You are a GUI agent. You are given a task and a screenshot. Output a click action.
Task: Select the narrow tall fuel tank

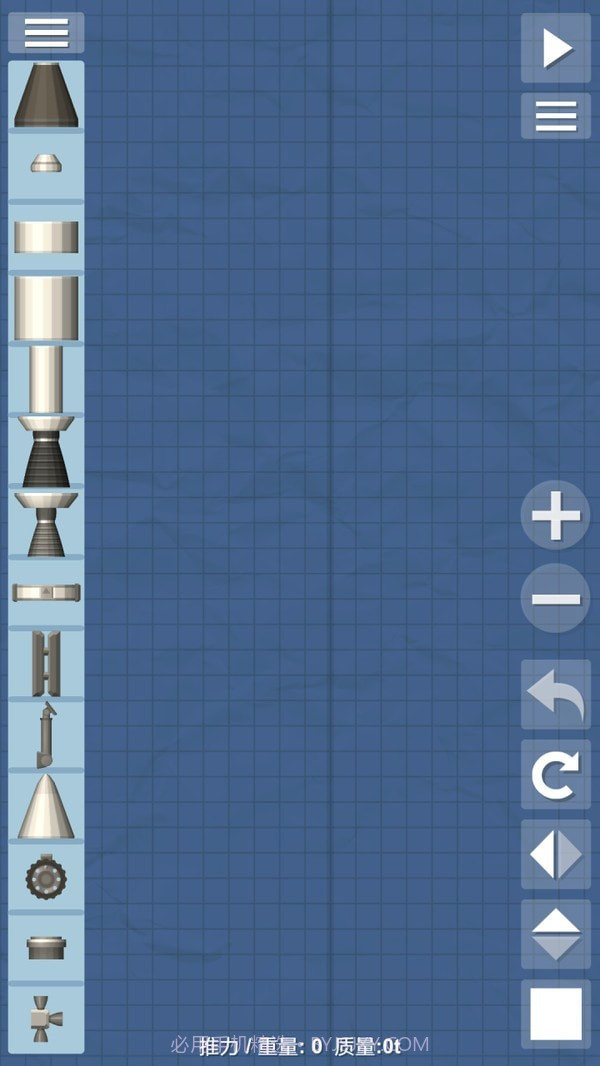click(46, 379)
